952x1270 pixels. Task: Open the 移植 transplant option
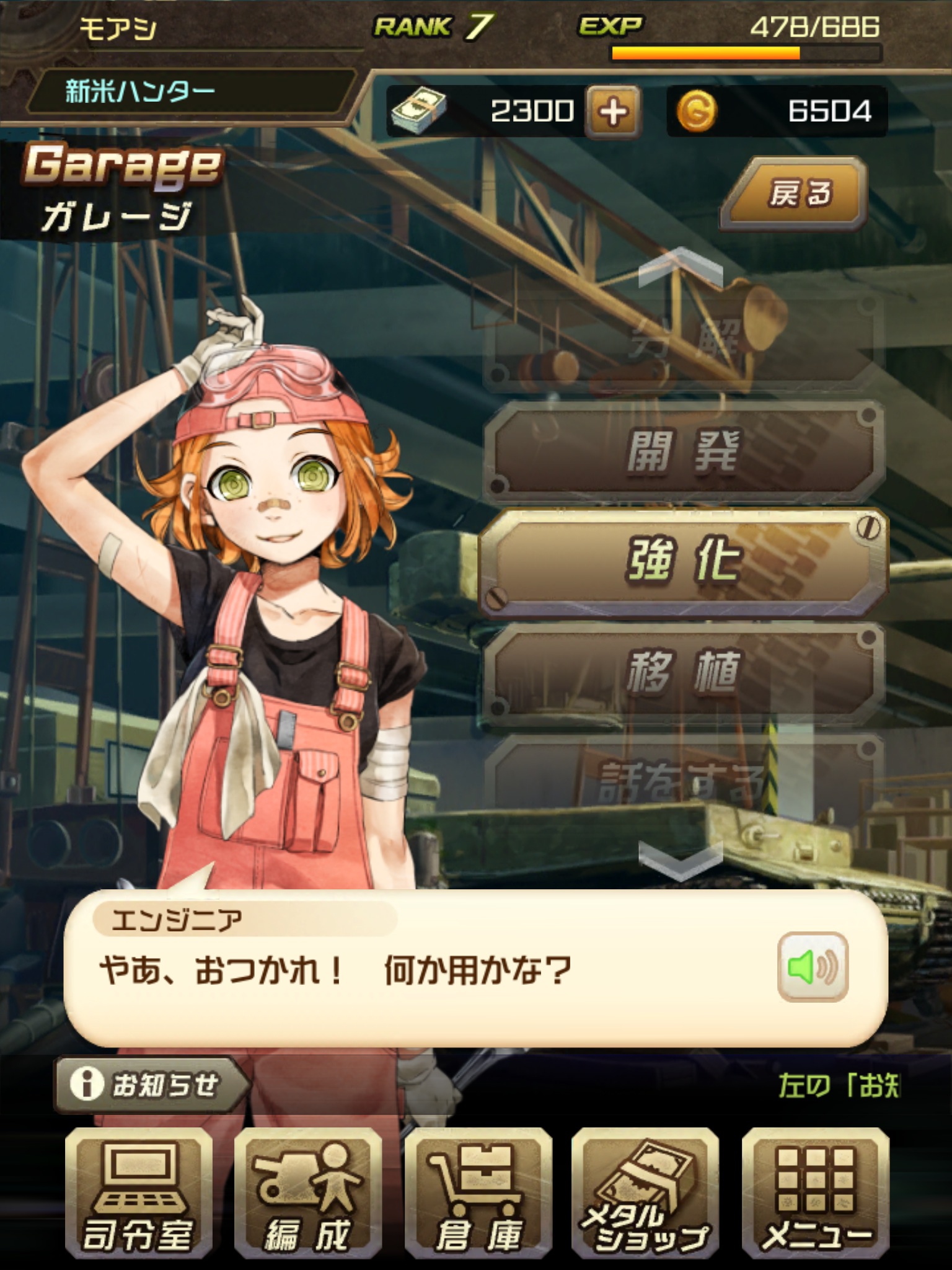[683, 673]
